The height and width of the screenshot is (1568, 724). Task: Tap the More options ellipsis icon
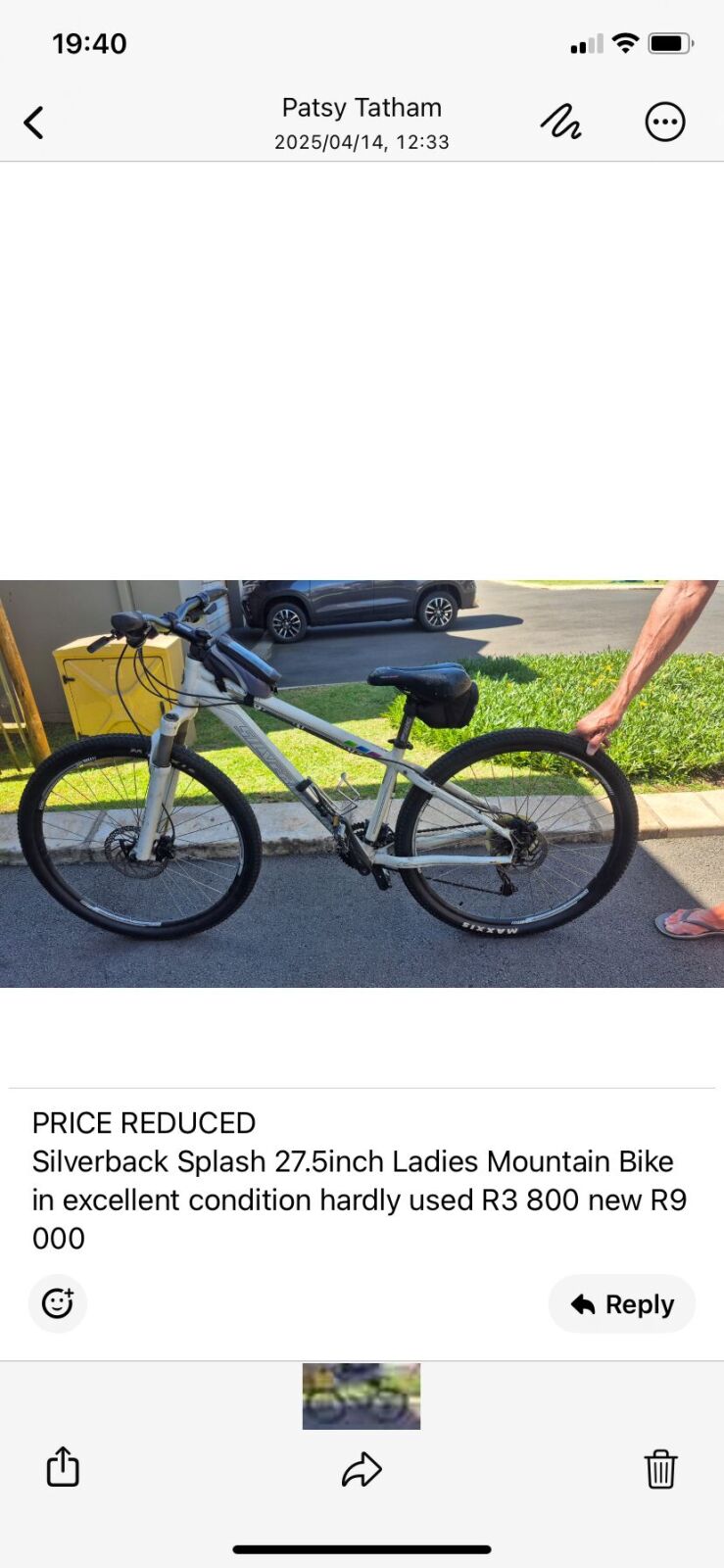click(x=664, y=122)
